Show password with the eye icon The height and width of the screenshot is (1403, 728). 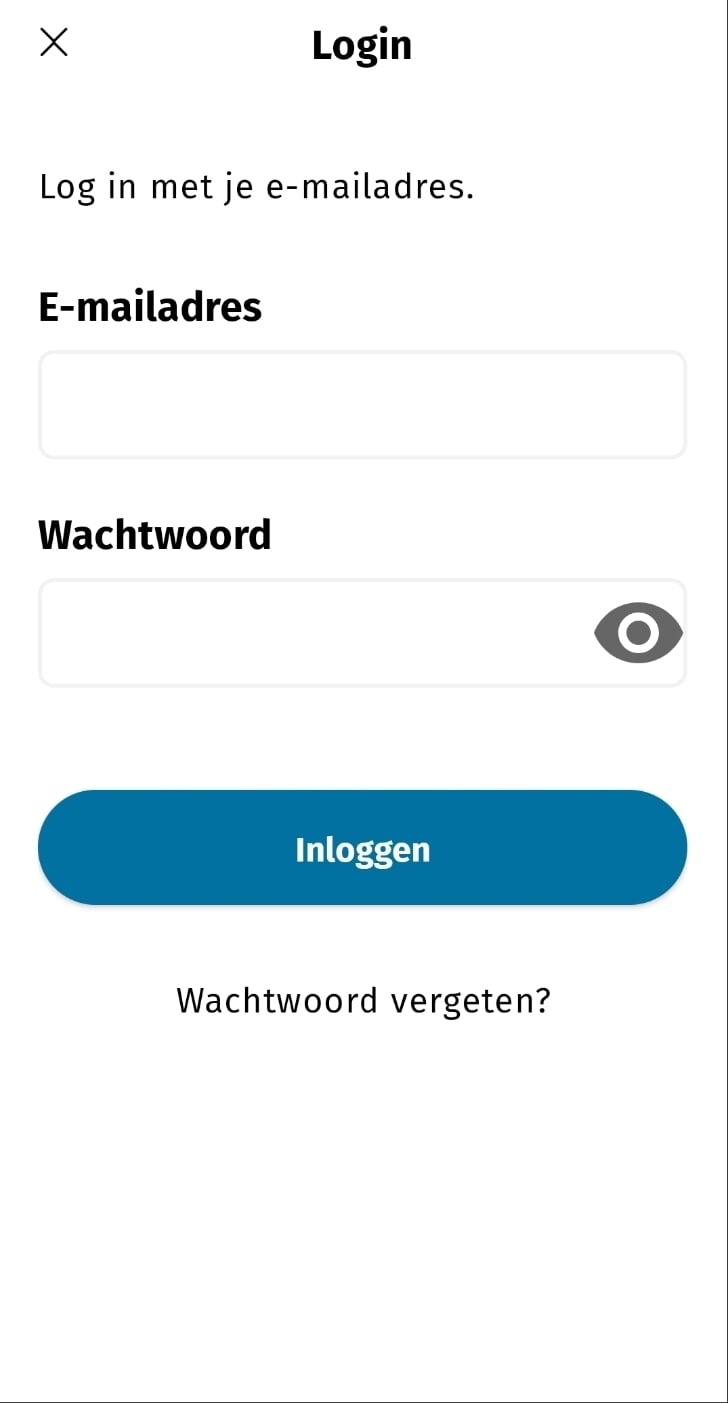(x=638, y=633)
